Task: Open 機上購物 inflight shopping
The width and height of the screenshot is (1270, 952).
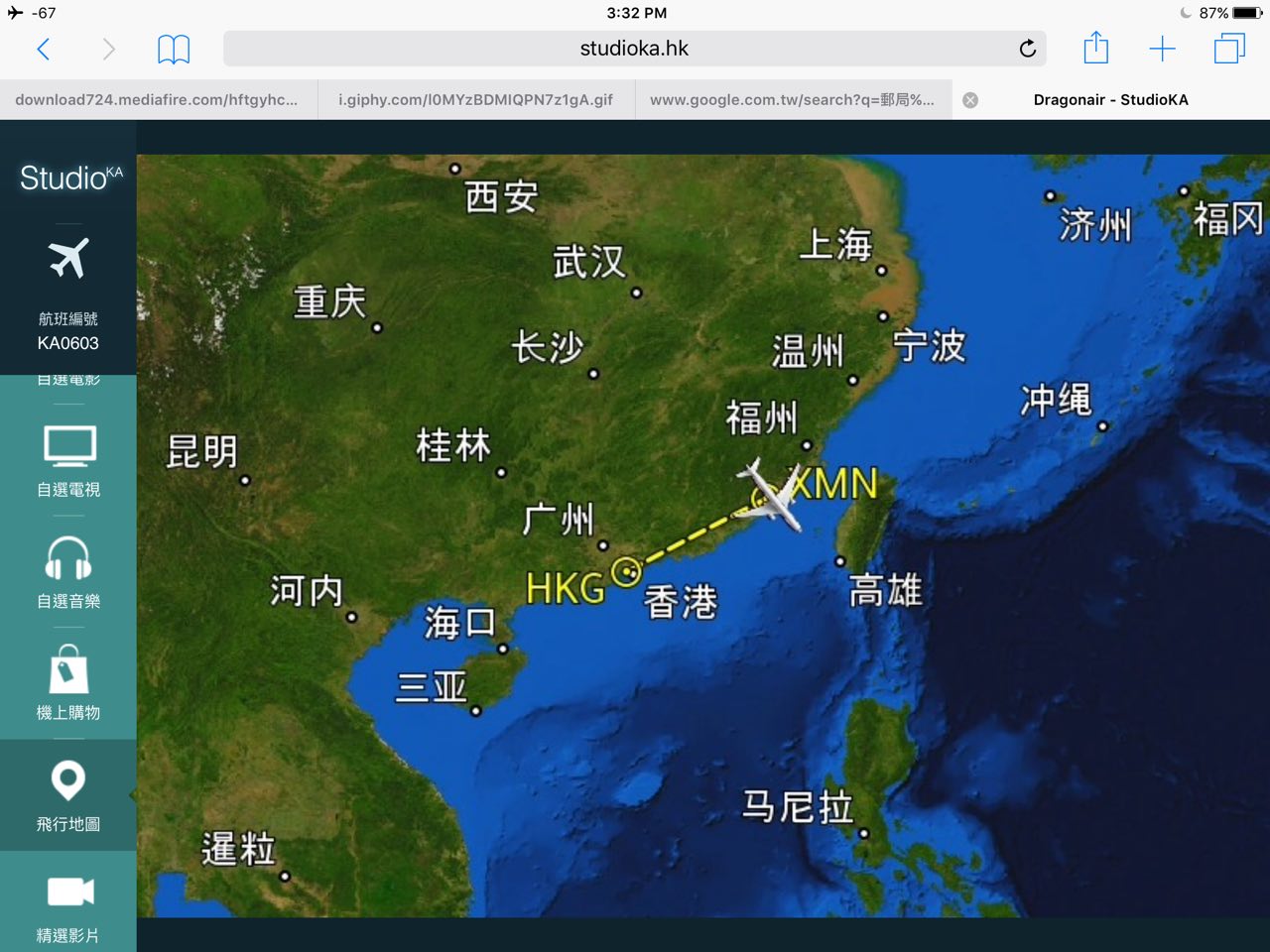Action: pyautogui.click(x=68, y=684)
